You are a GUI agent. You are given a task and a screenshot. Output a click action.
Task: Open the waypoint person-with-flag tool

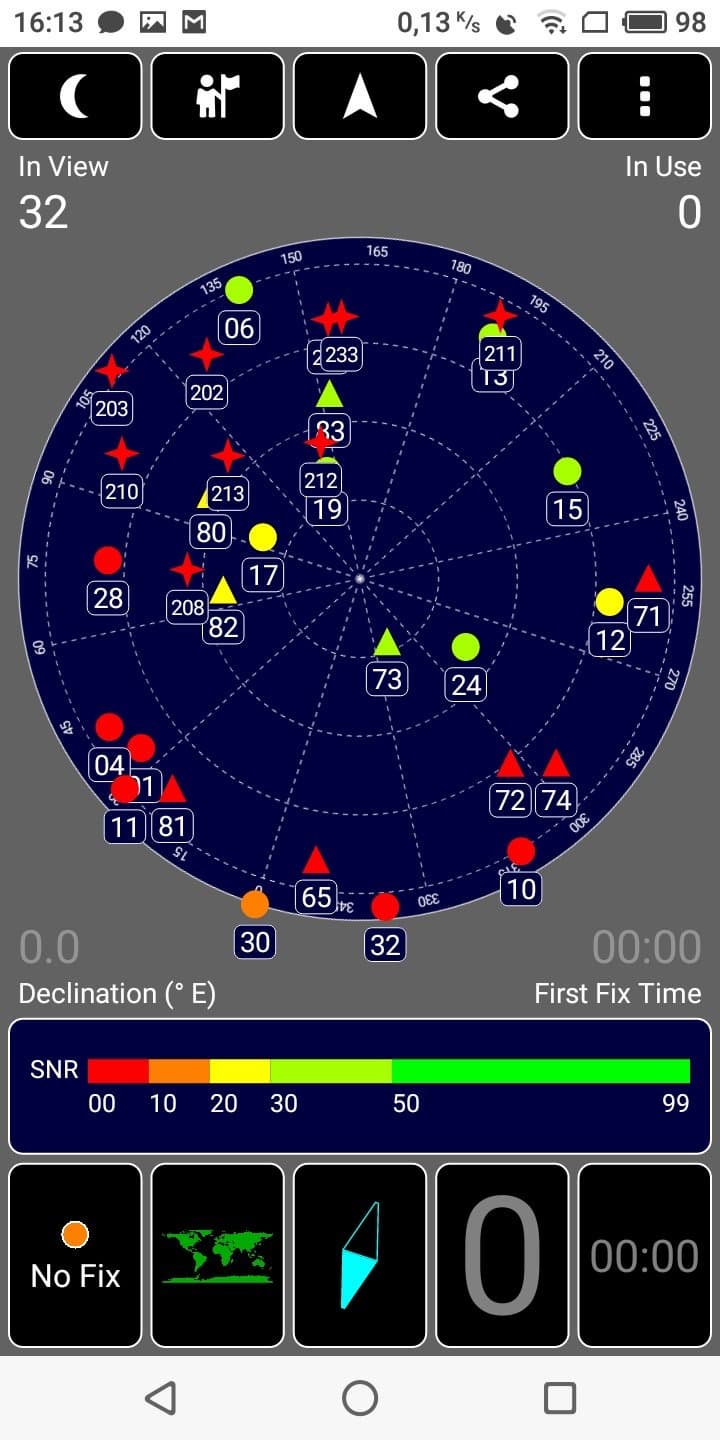[218, 96]
